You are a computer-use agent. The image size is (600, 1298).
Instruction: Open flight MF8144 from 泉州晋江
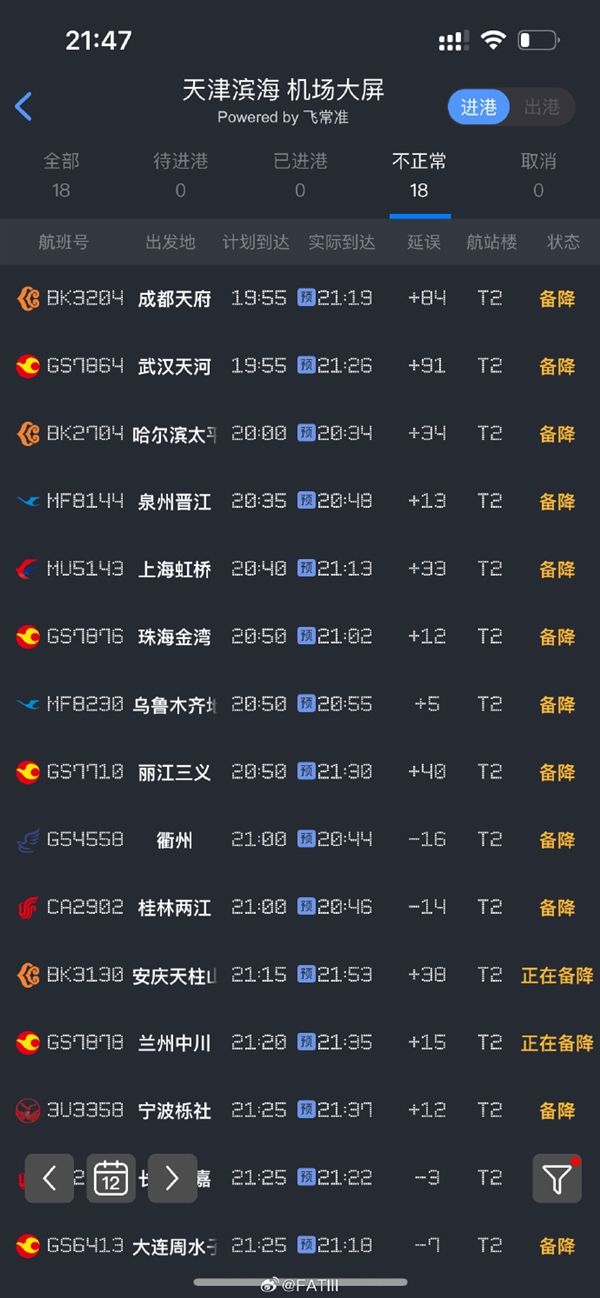pos(300,501)
